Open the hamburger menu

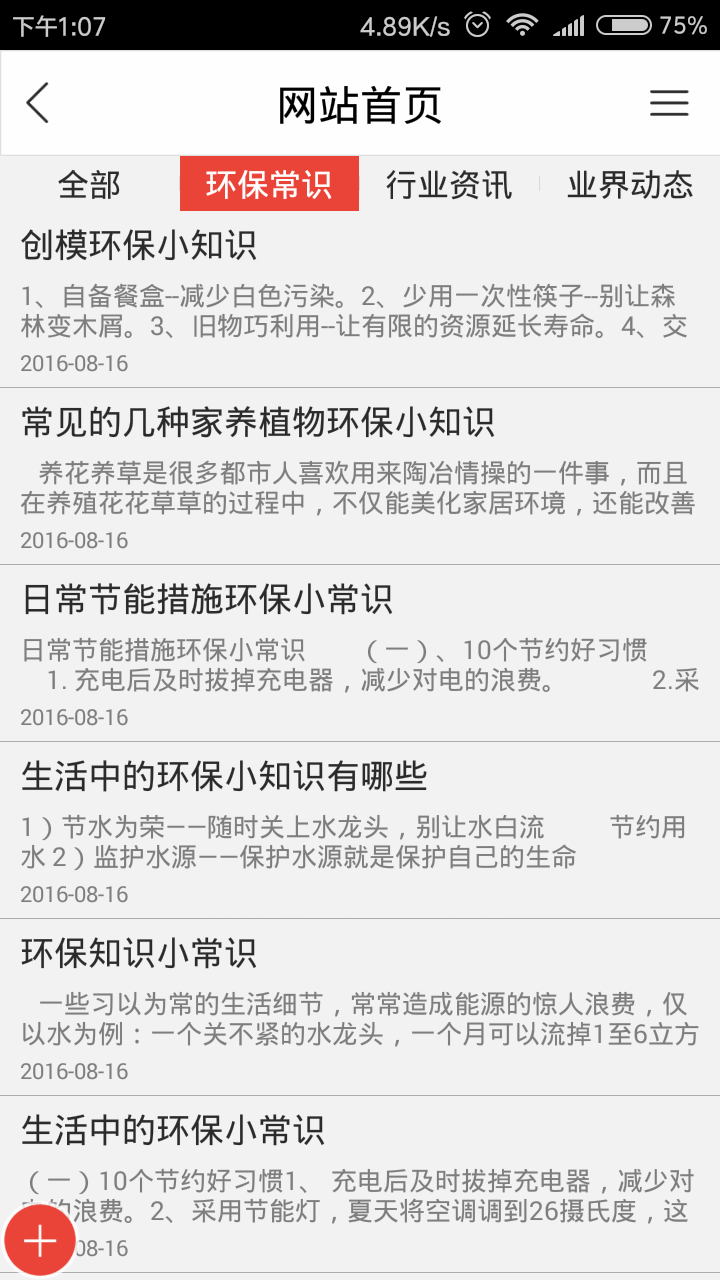point(669,103)
